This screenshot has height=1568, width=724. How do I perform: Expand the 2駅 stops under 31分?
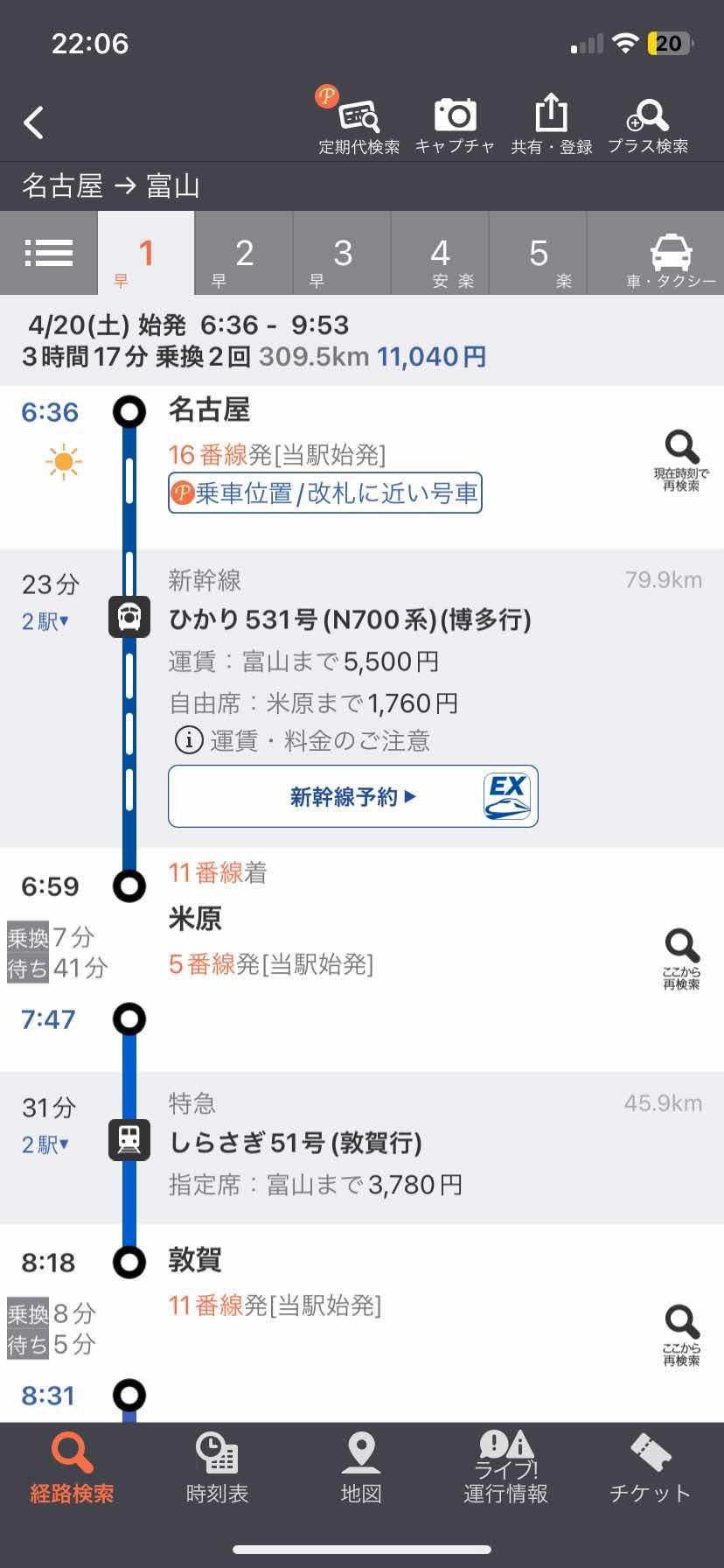tap(45, 1144)
